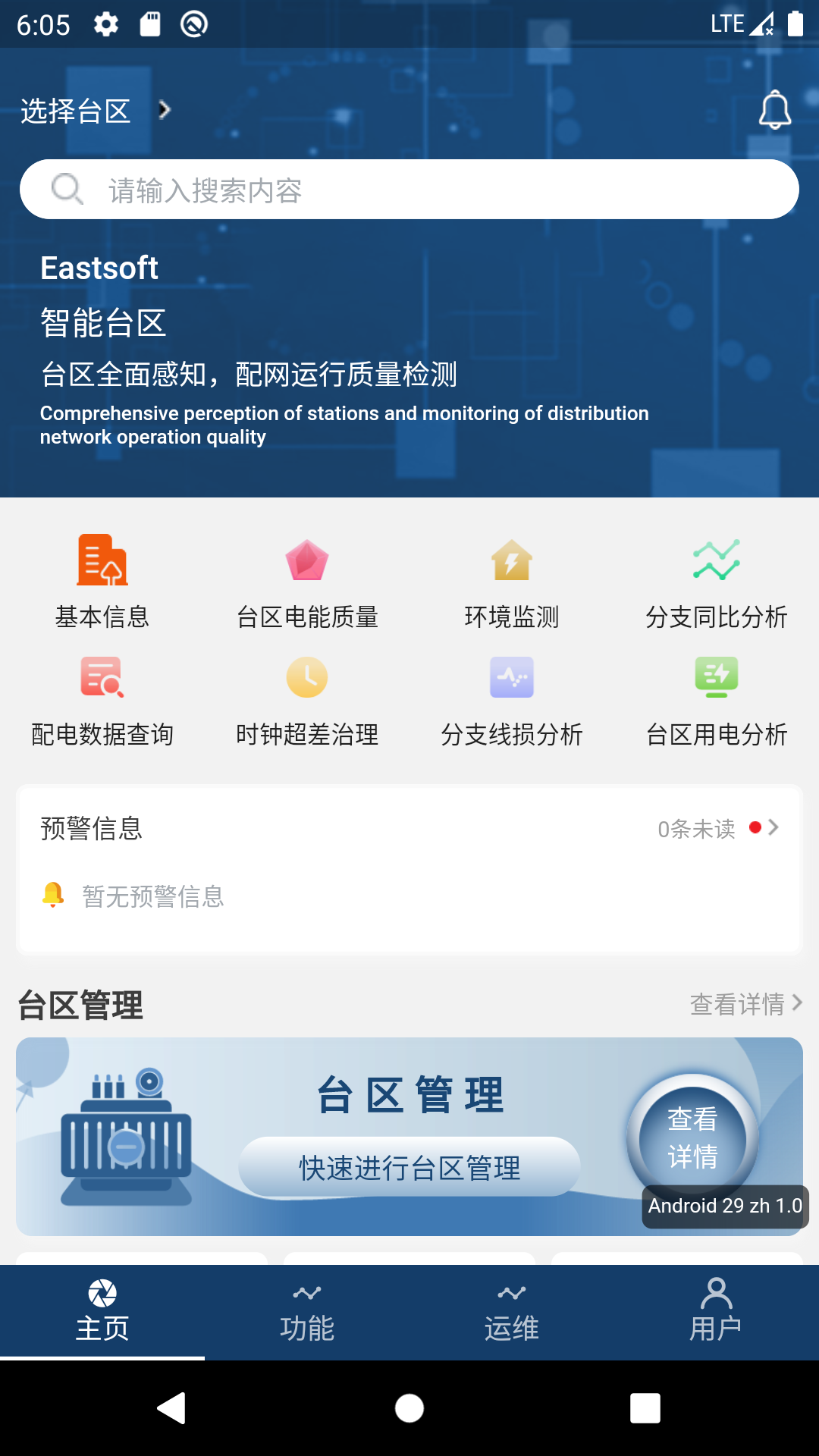Open the 时钟超差治理 clock icon

[307, 679]
